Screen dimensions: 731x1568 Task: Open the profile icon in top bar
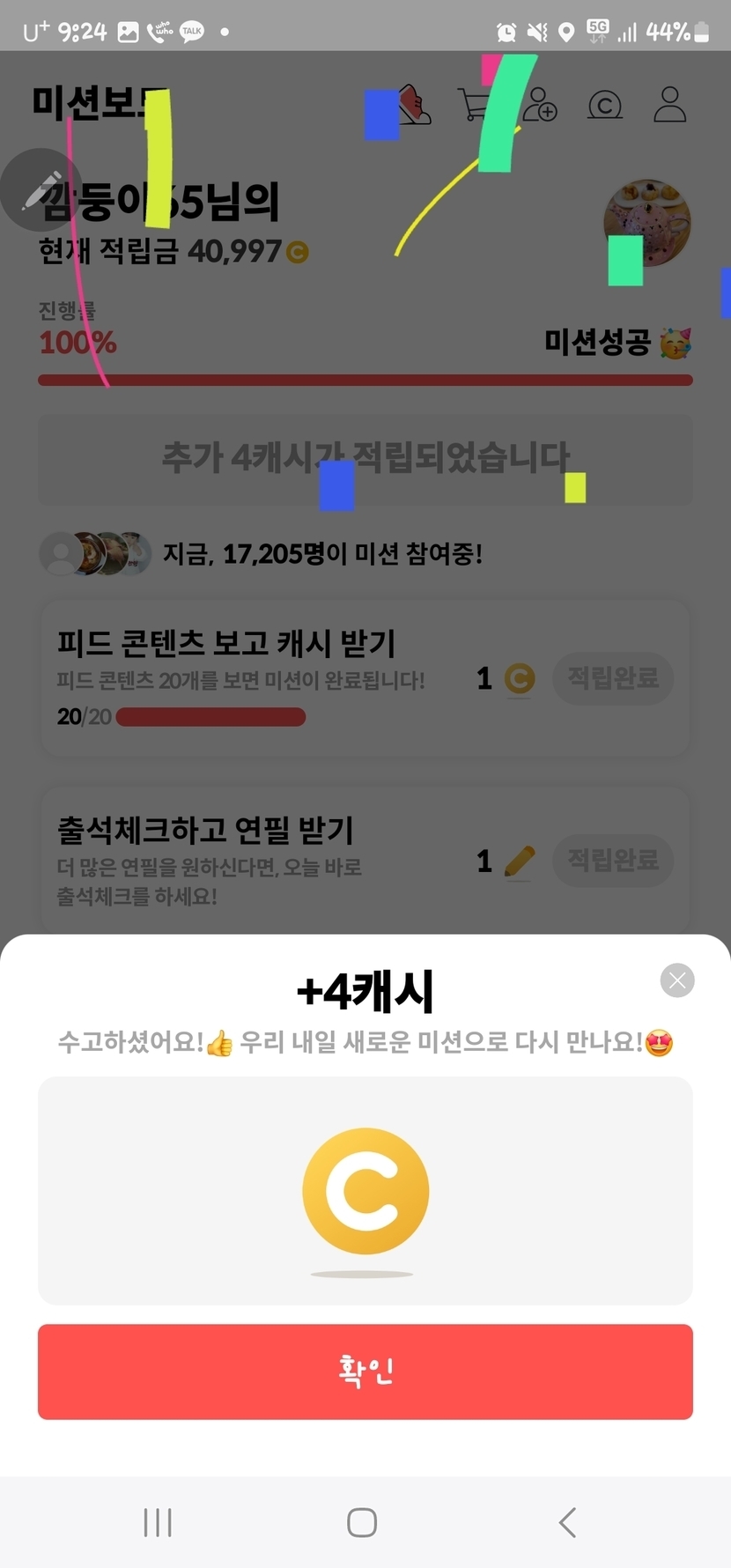pos(669,104)
